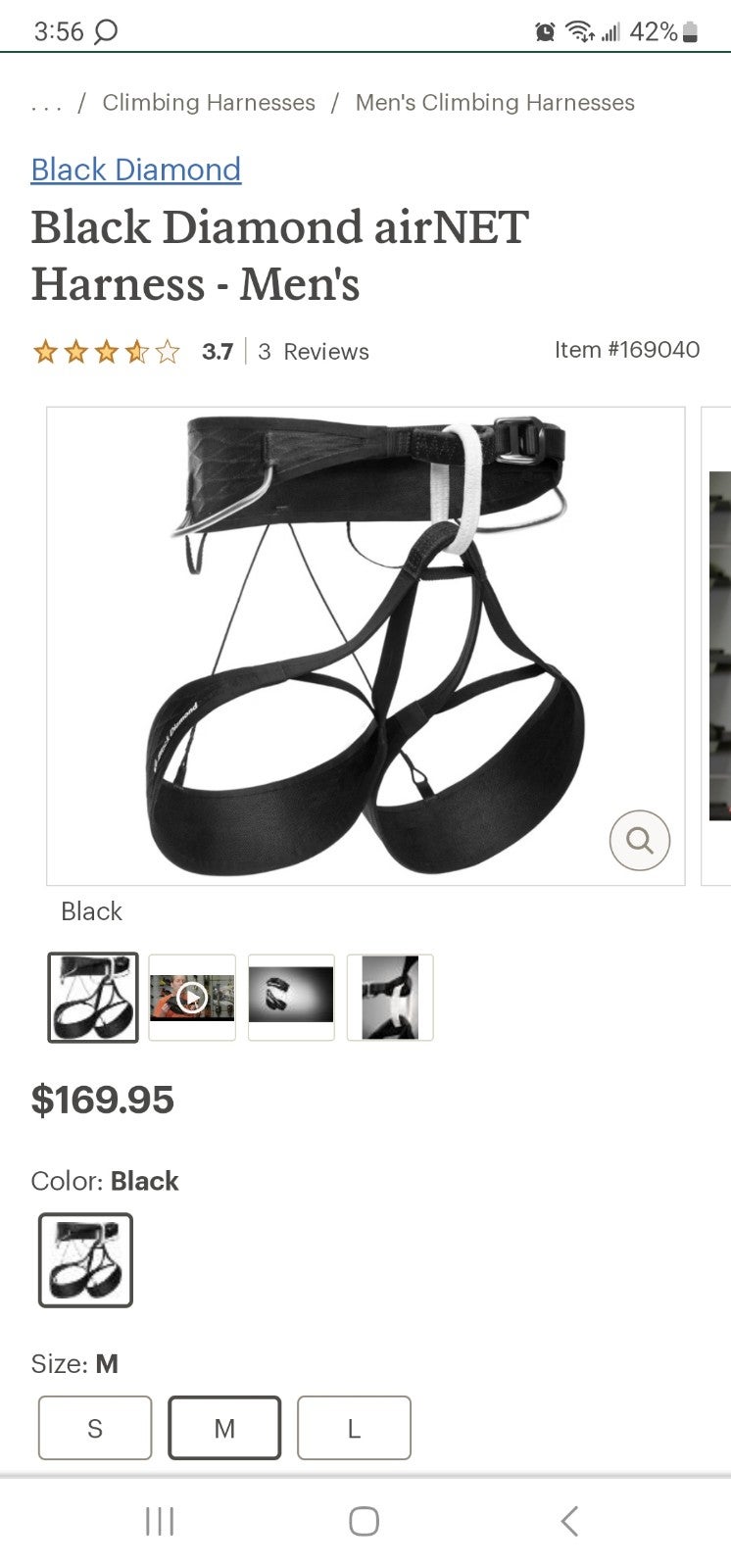Select size L

[x=354, y=1428]
